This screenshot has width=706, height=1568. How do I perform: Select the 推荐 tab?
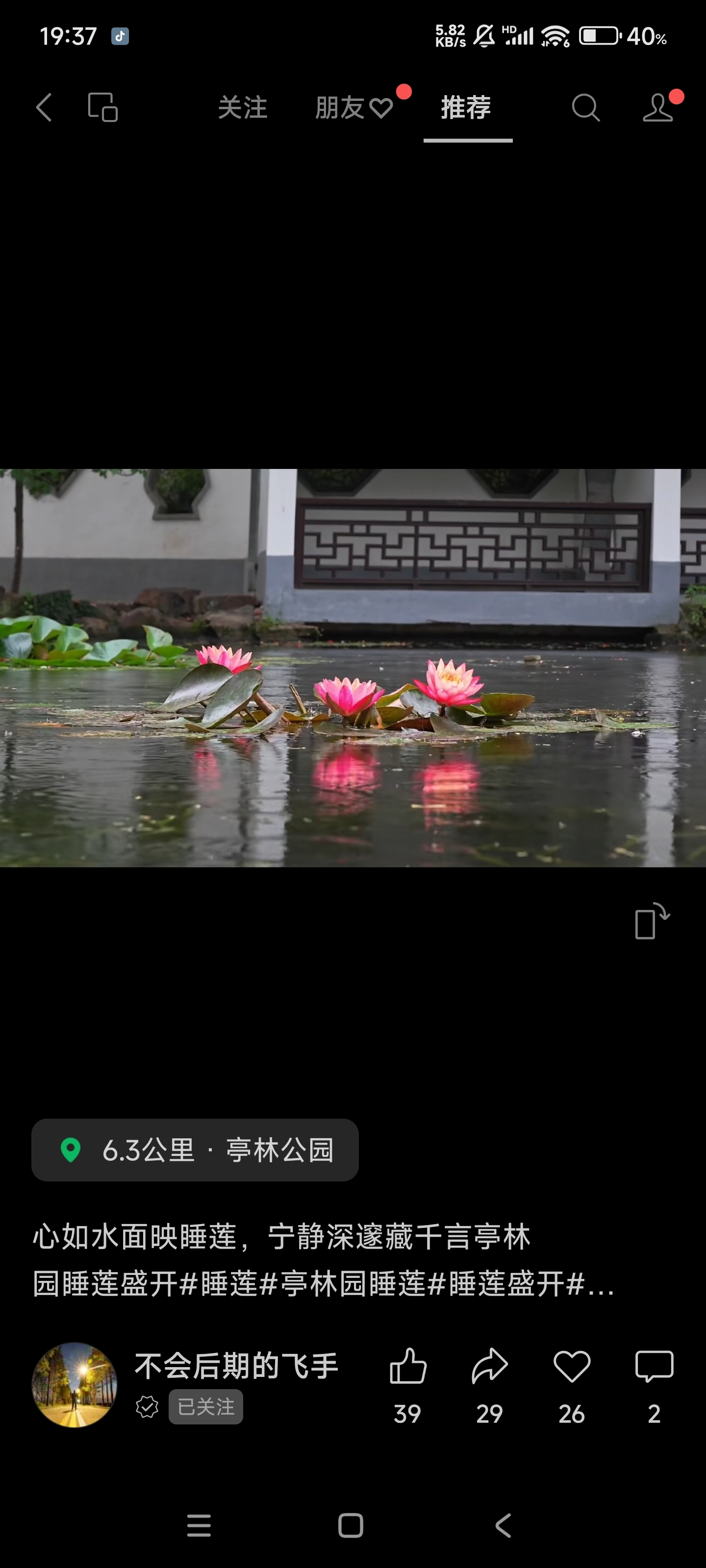(467, 108)
